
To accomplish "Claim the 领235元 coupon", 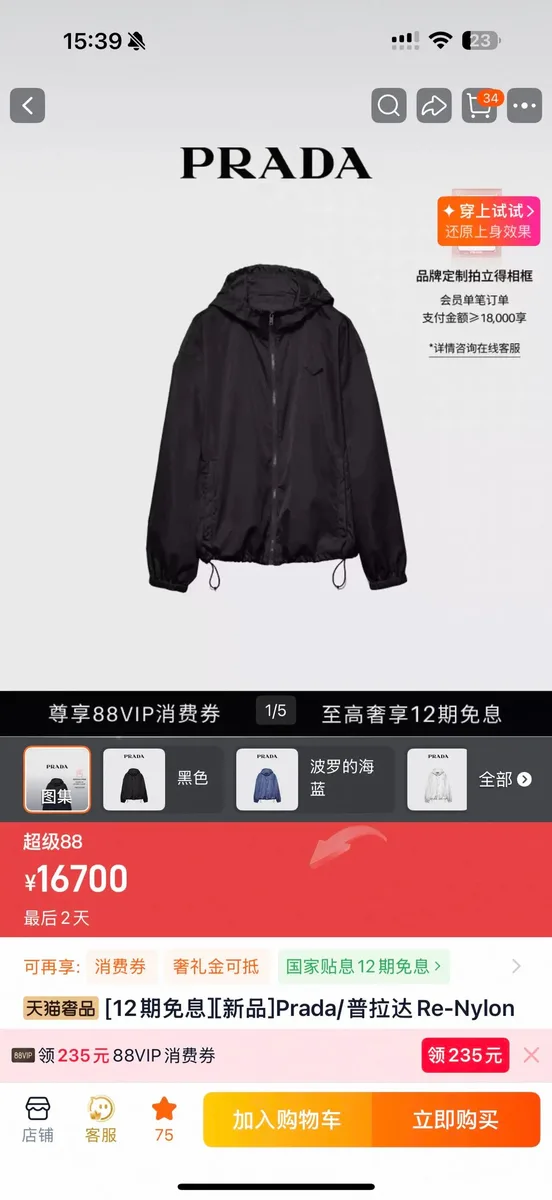I will point(465,1055).
